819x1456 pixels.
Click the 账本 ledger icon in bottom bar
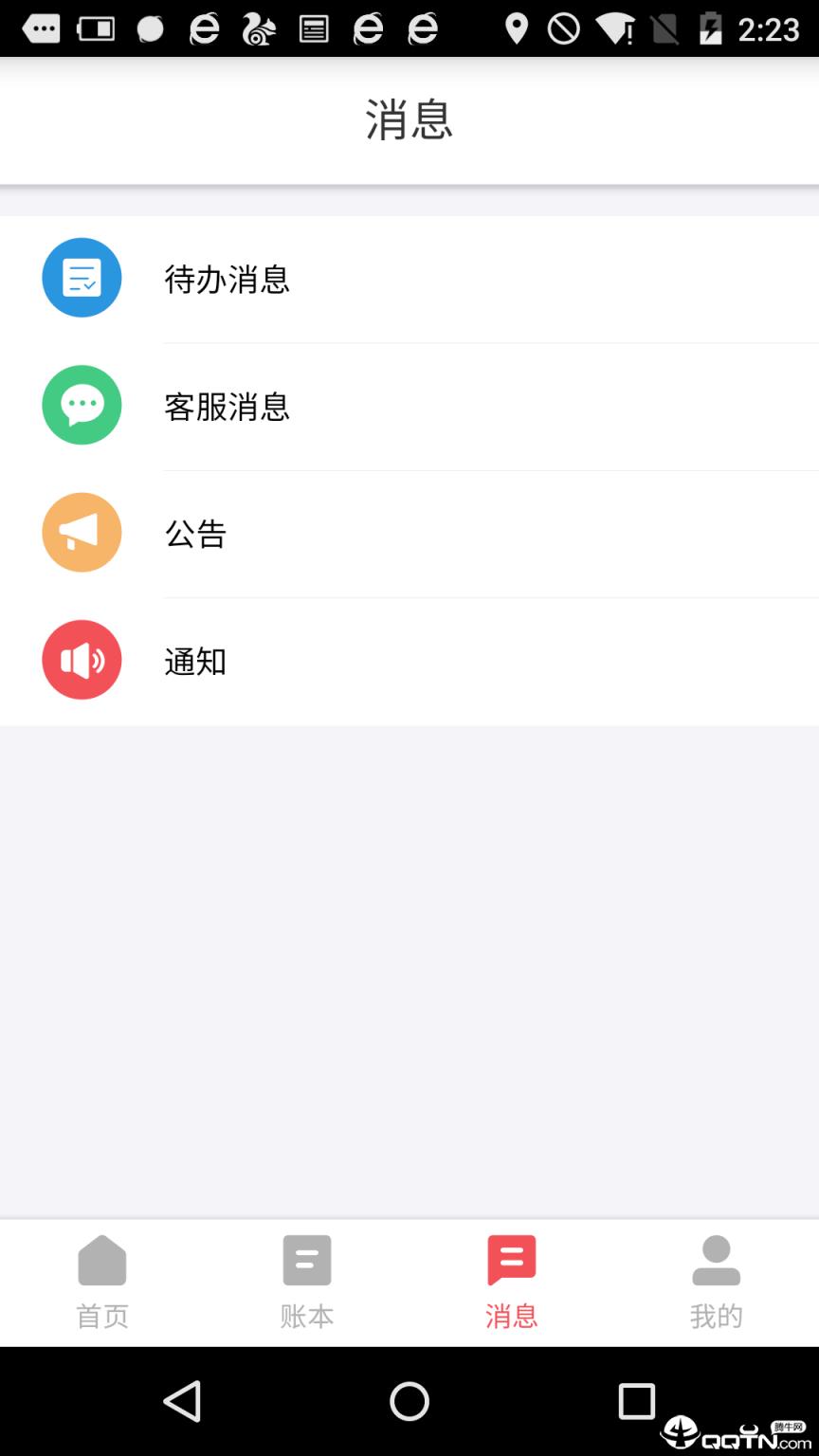tap(307, 1261)
